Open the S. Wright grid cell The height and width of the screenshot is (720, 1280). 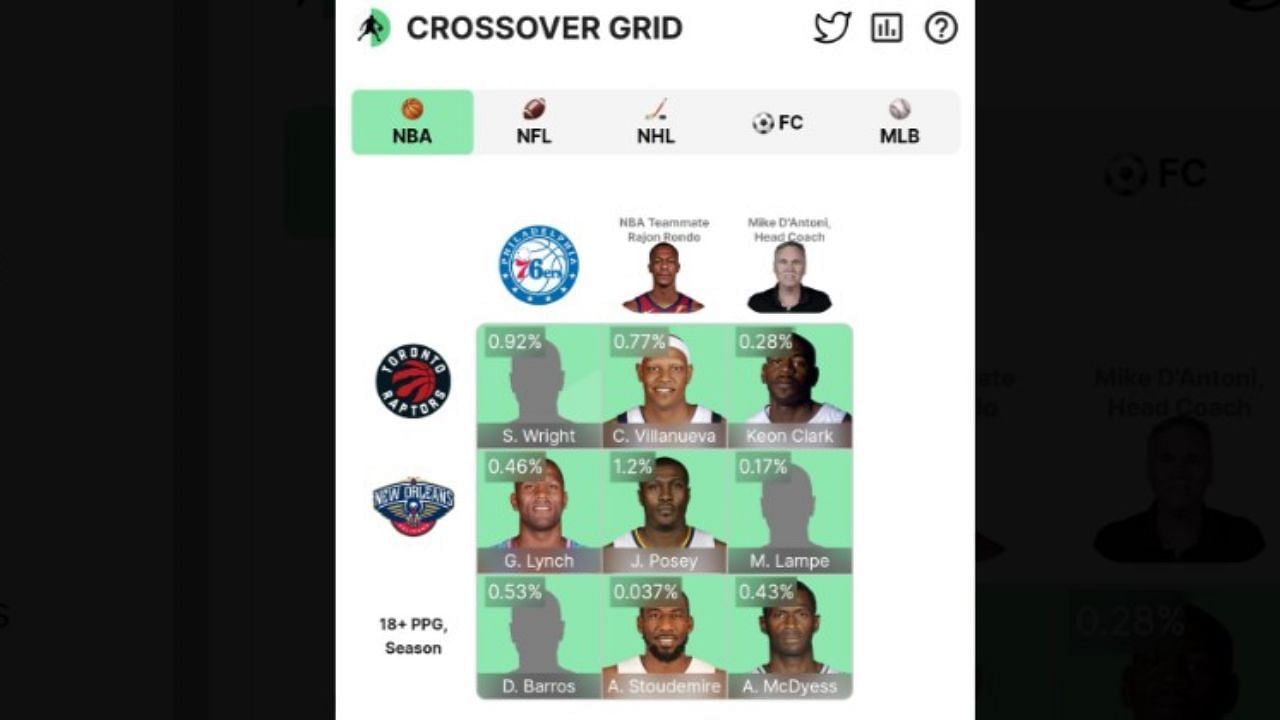point(539,385)
